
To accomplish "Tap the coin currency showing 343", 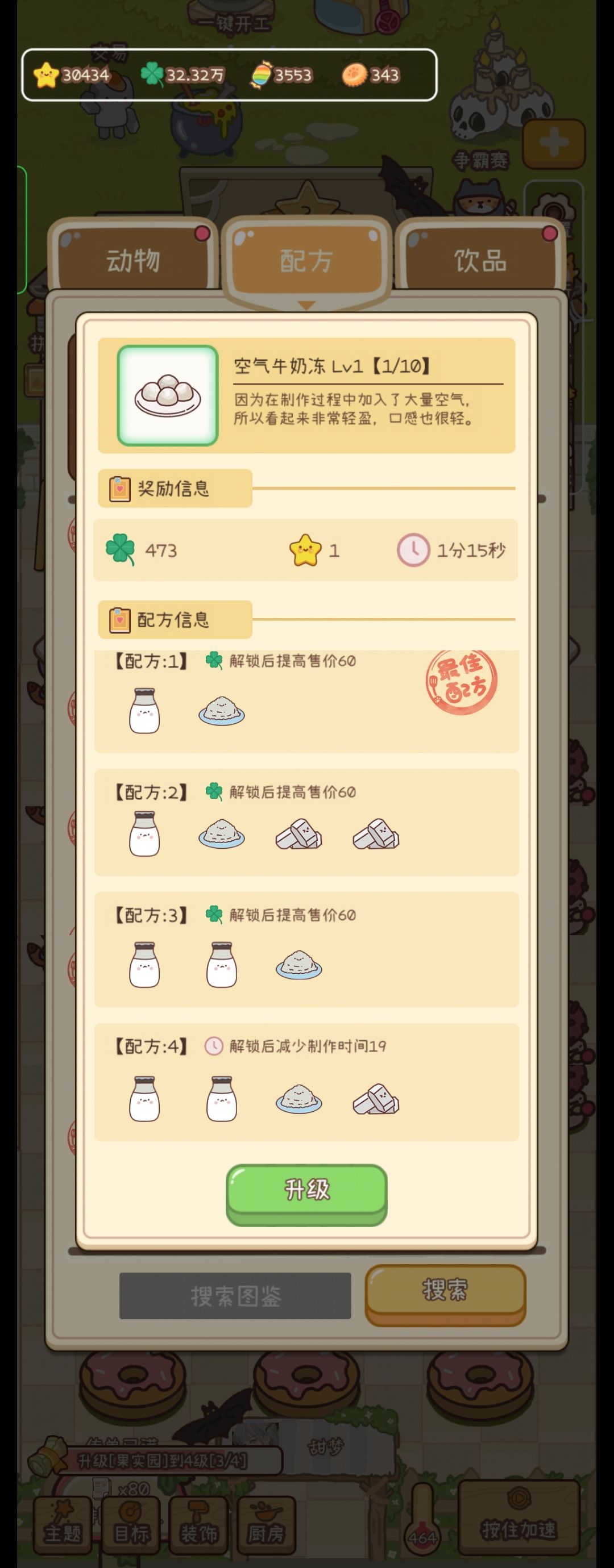I will [x=356, y=75].
